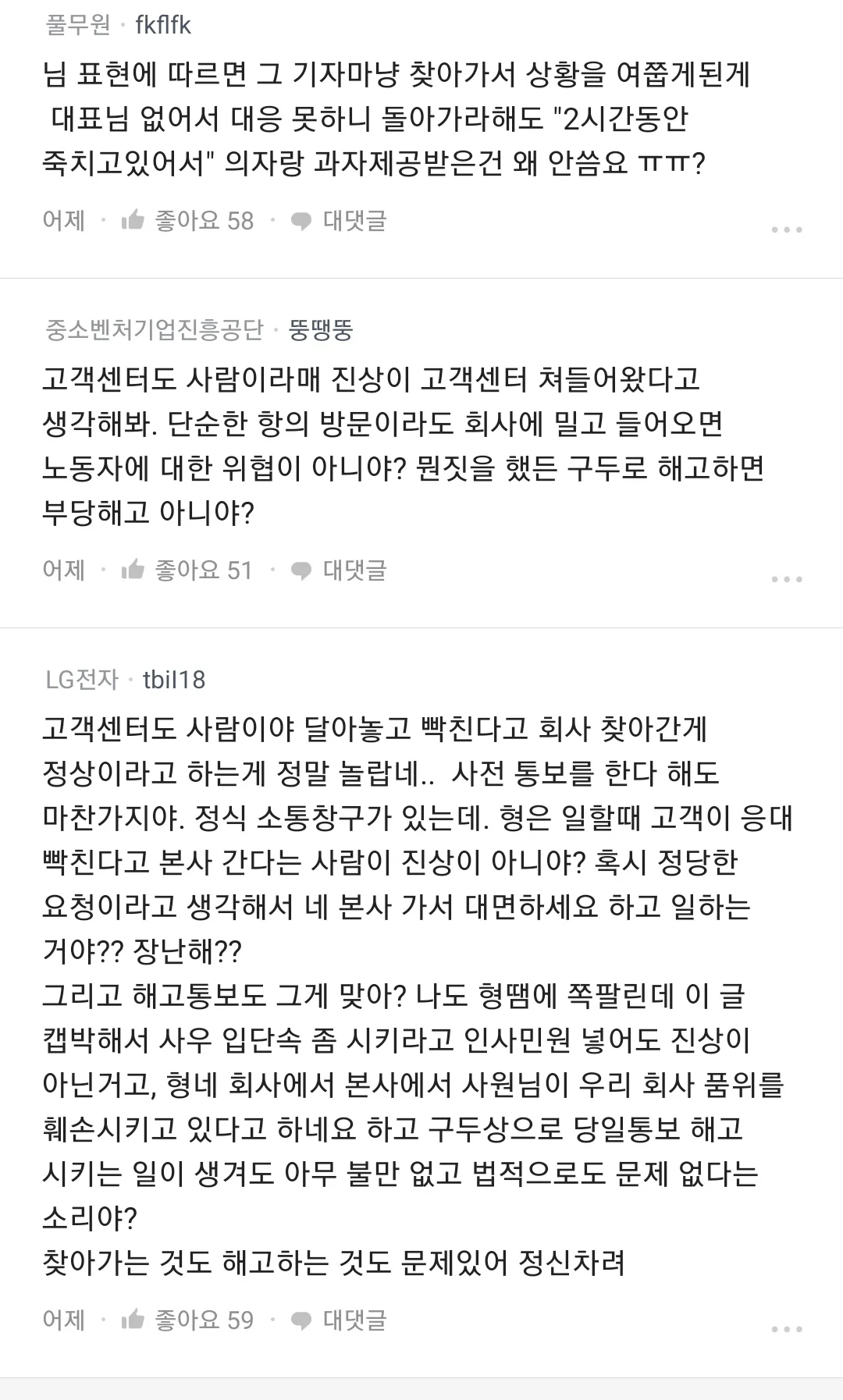Open 중소벤처기업진흥공단 company link
843x1400 pixels.
coord(155,330)
